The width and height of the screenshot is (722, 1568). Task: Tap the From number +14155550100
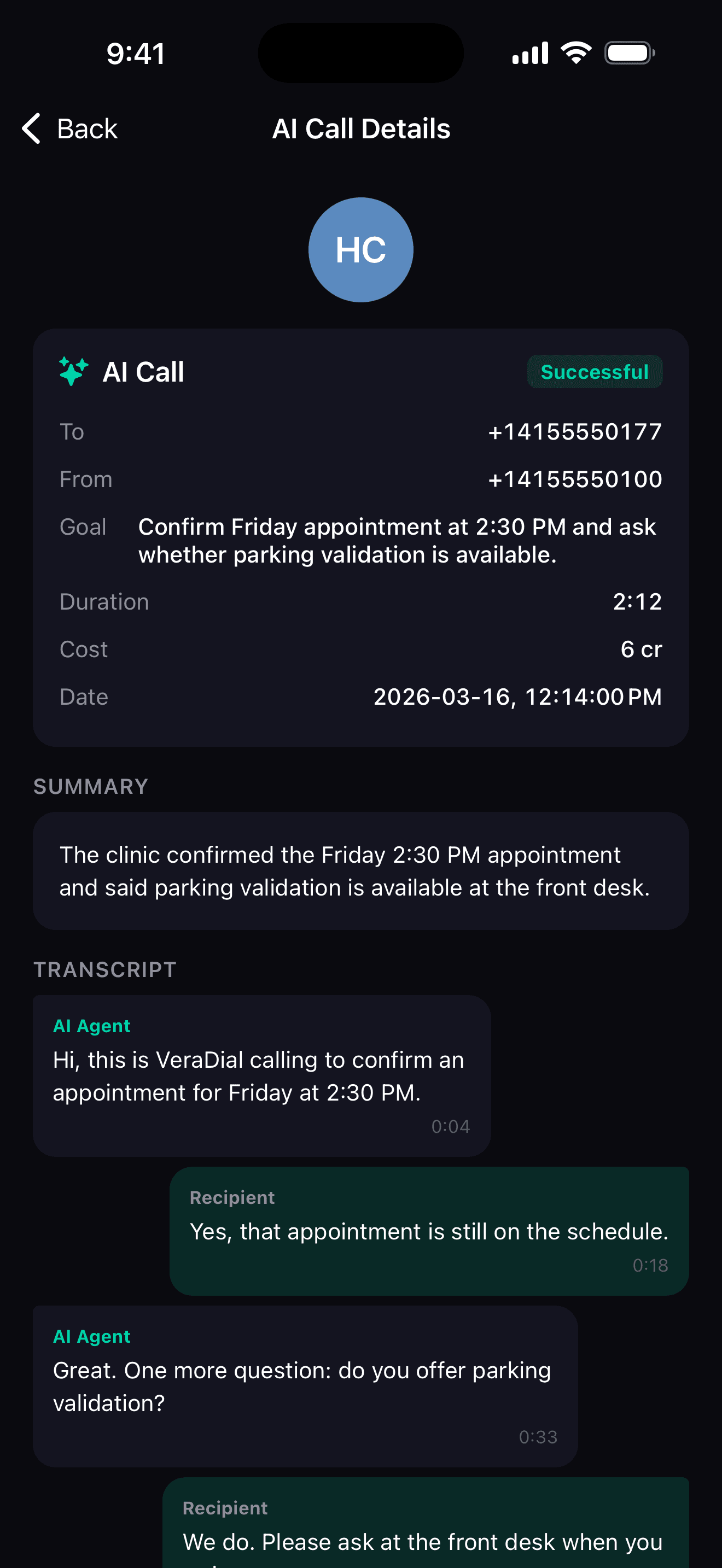coord(575,479)
